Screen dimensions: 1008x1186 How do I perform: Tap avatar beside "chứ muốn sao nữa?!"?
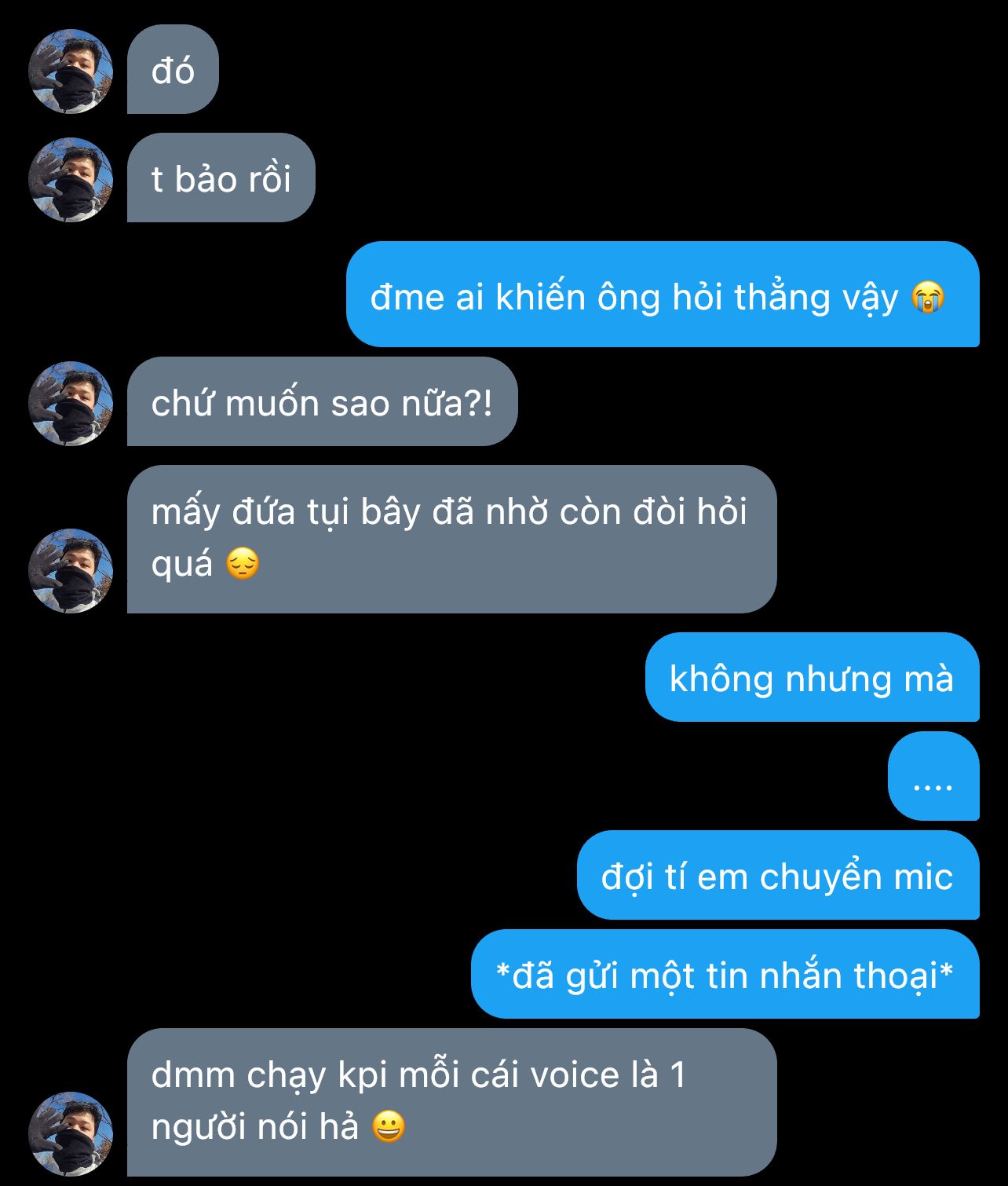point(71,404)
